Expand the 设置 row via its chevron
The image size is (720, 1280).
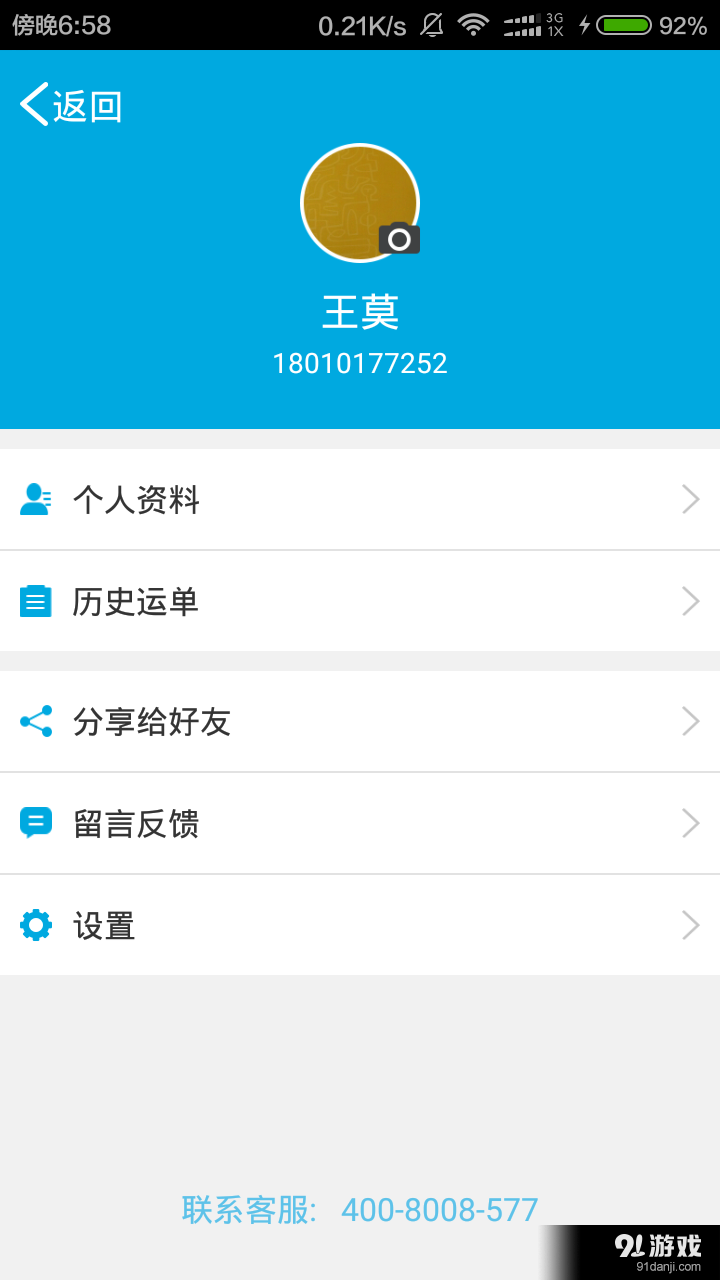point(690,925)
